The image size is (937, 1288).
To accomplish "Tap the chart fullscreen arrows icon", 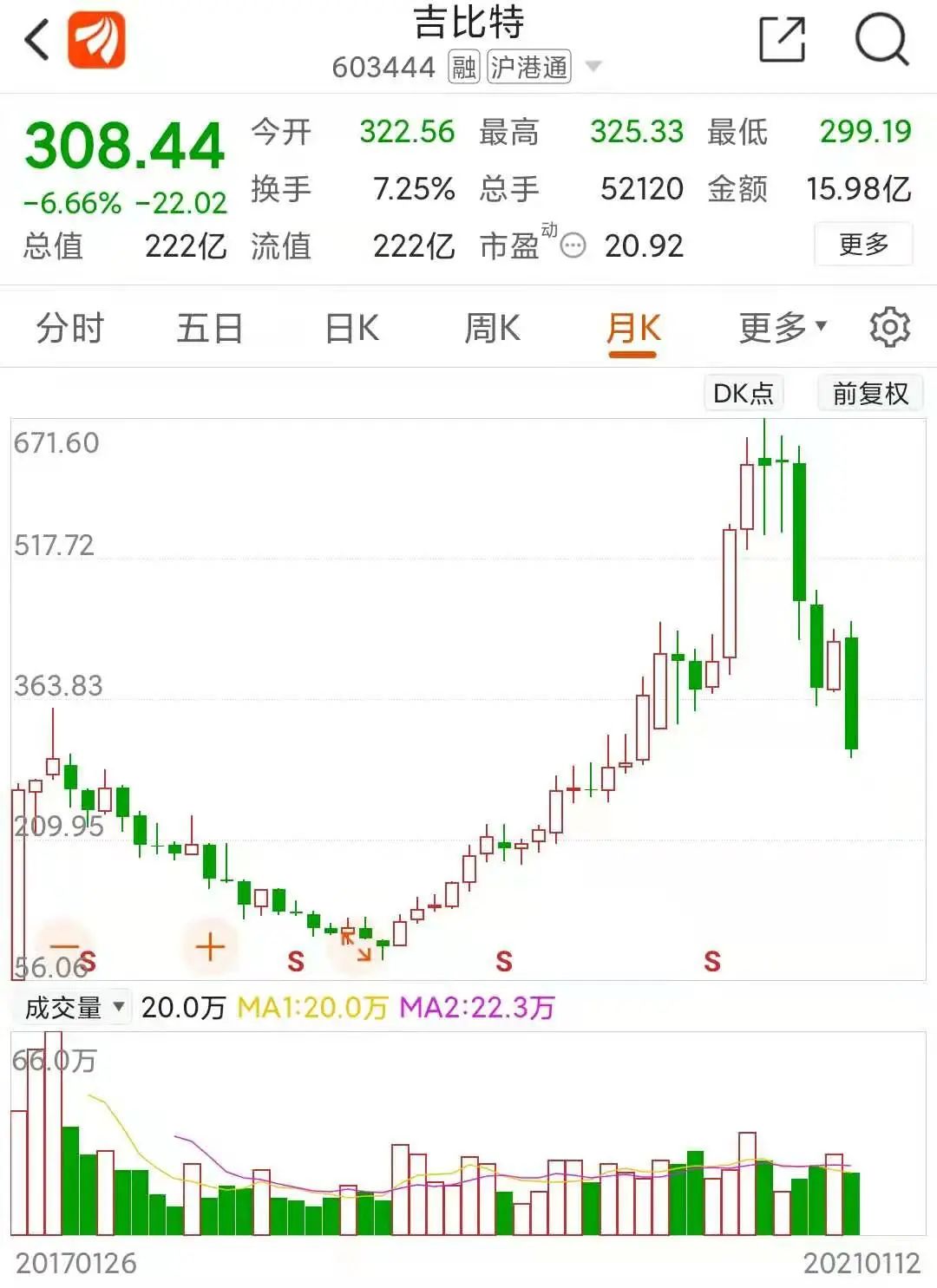I will point(356,946).
